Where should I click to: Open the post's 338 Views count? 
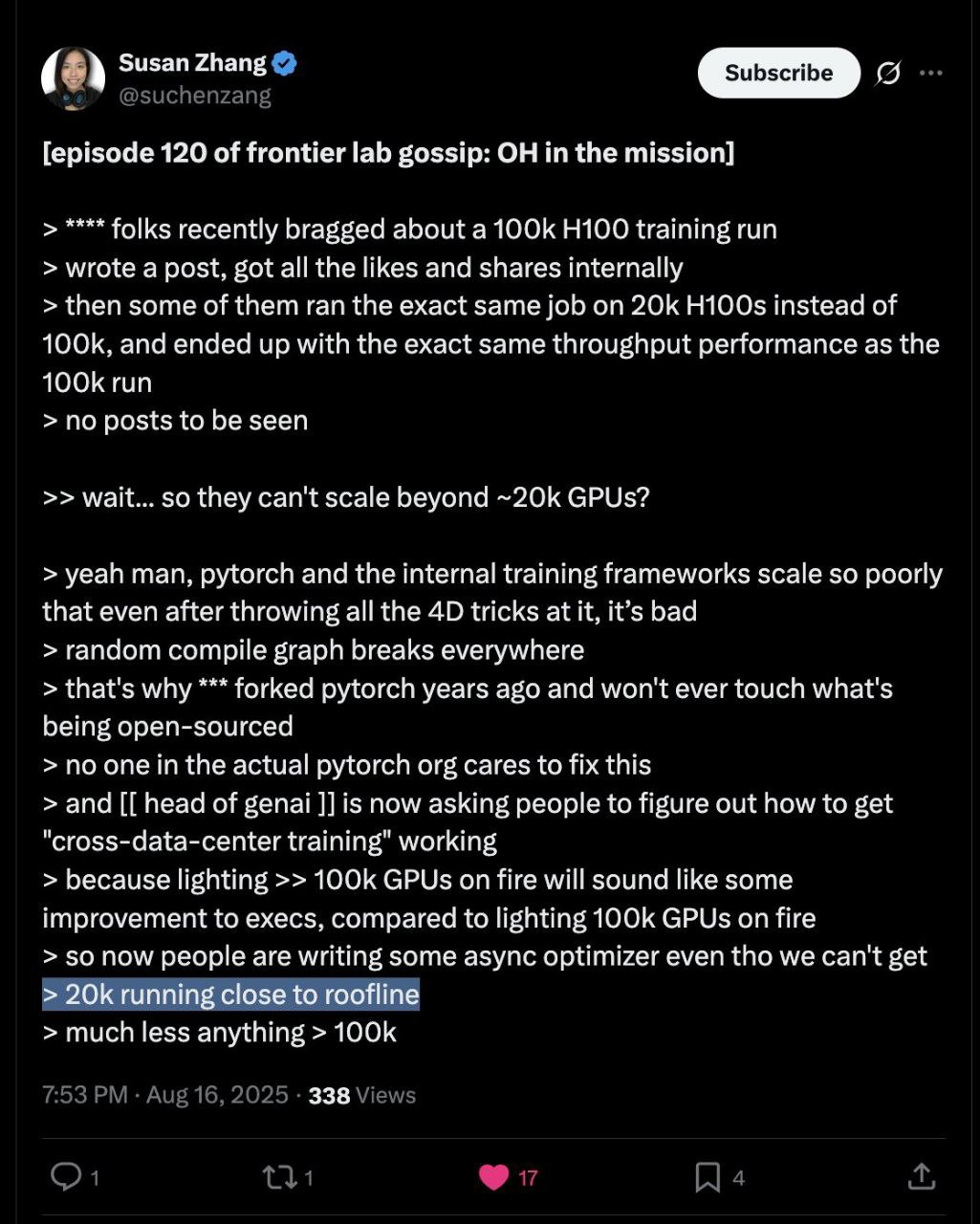click(x=361, y=1095)
